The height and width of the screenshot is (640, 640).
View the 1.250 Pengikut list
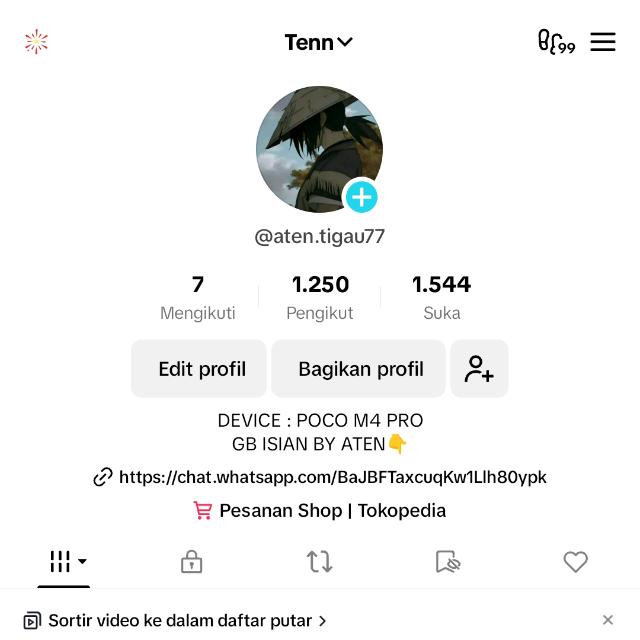coord(320,297)
